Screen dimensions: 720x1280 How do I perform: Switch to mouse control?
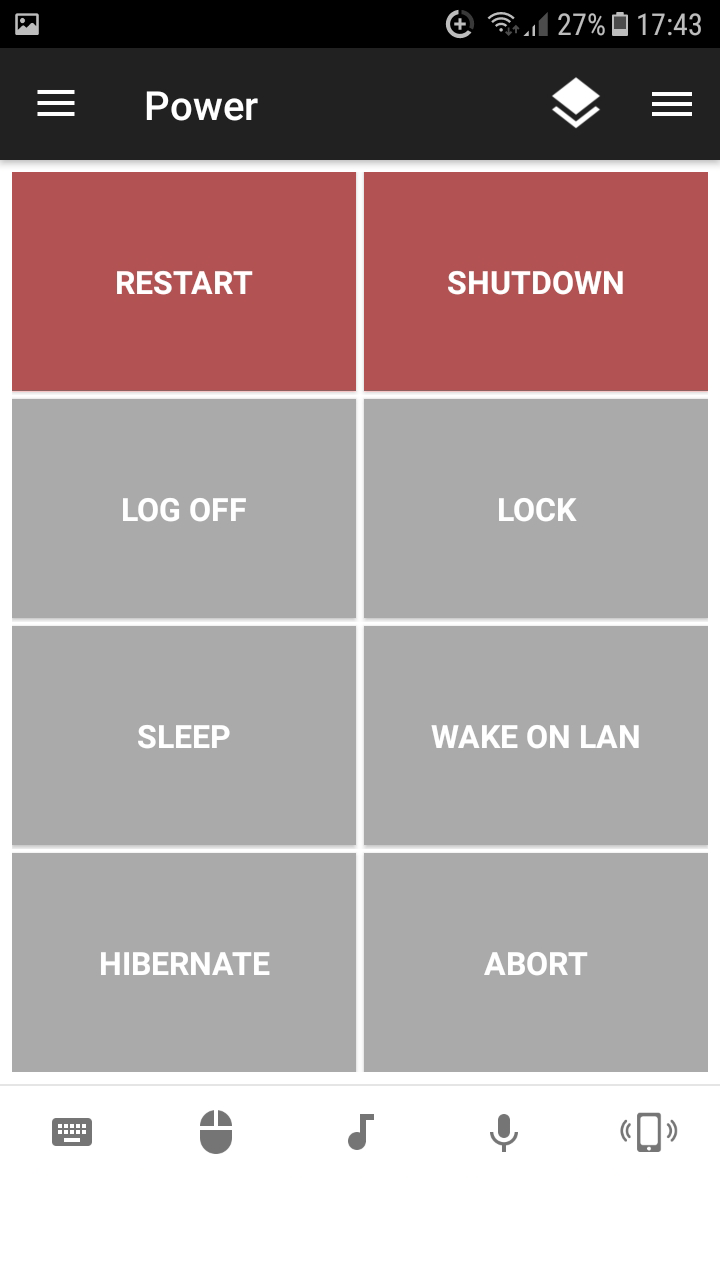(x=216, y=1132)
